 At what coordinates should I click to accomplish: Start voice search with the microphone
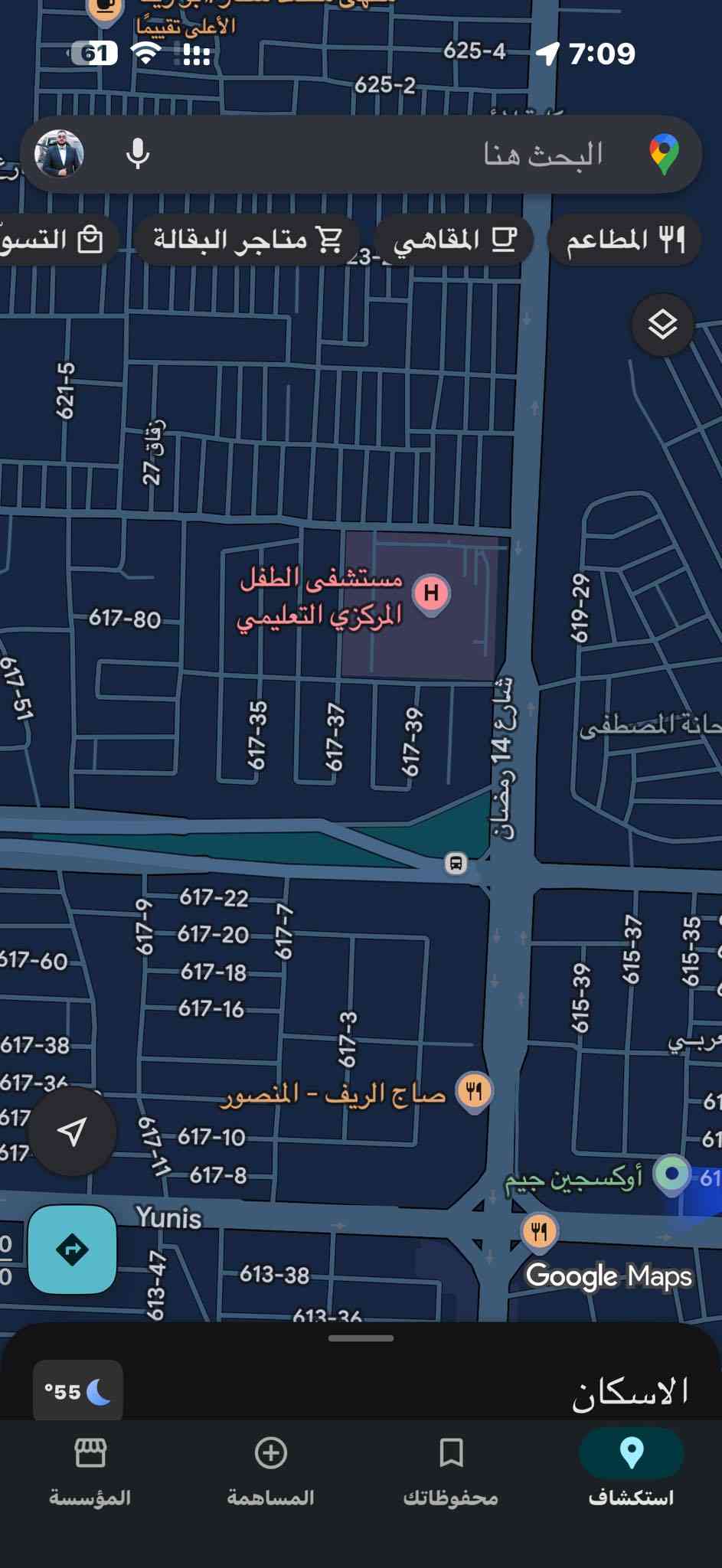pos(138,155)
